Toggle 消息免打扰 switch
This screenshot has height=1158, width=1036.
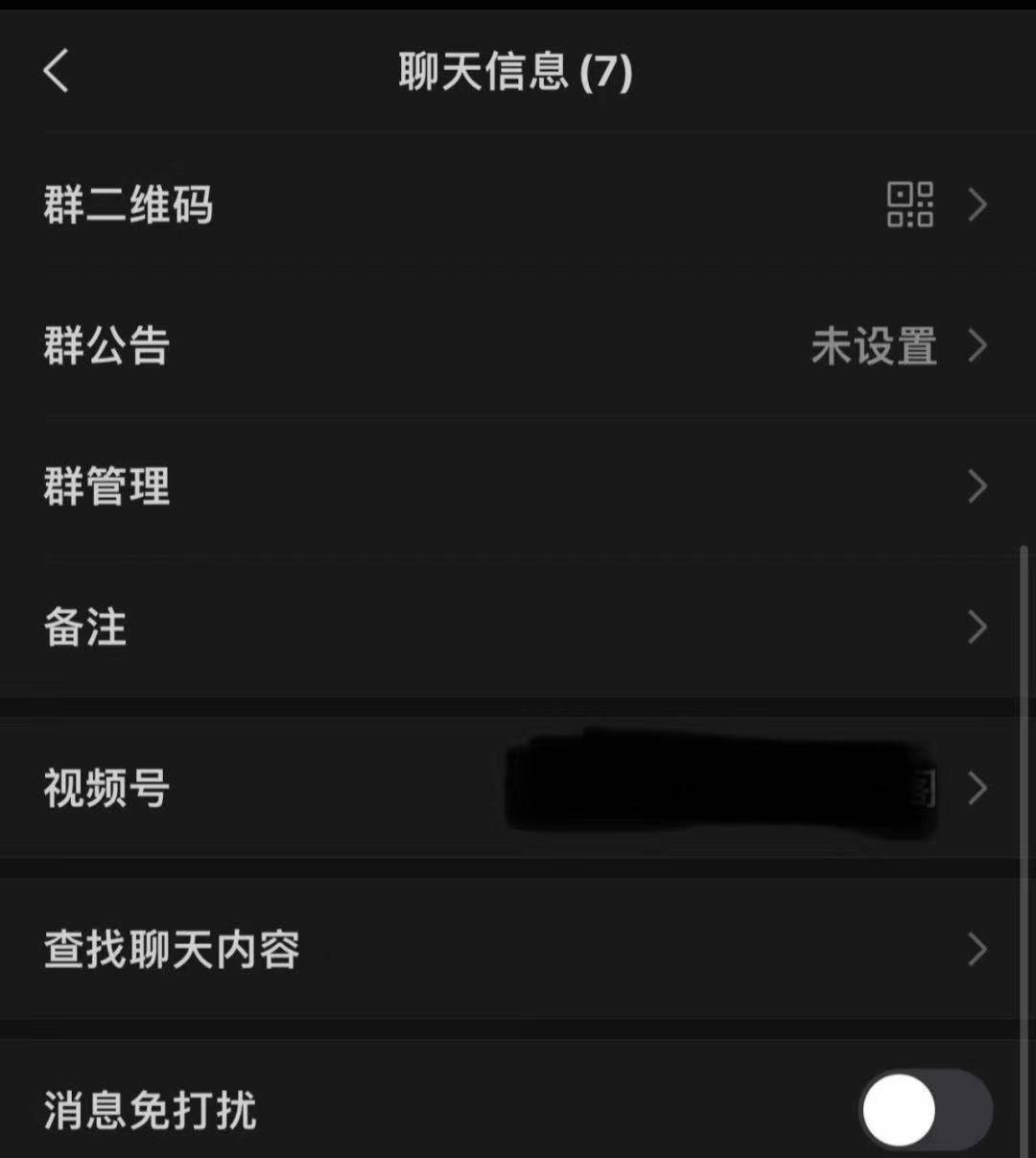pyautogui.click(x=924, y=1110)
